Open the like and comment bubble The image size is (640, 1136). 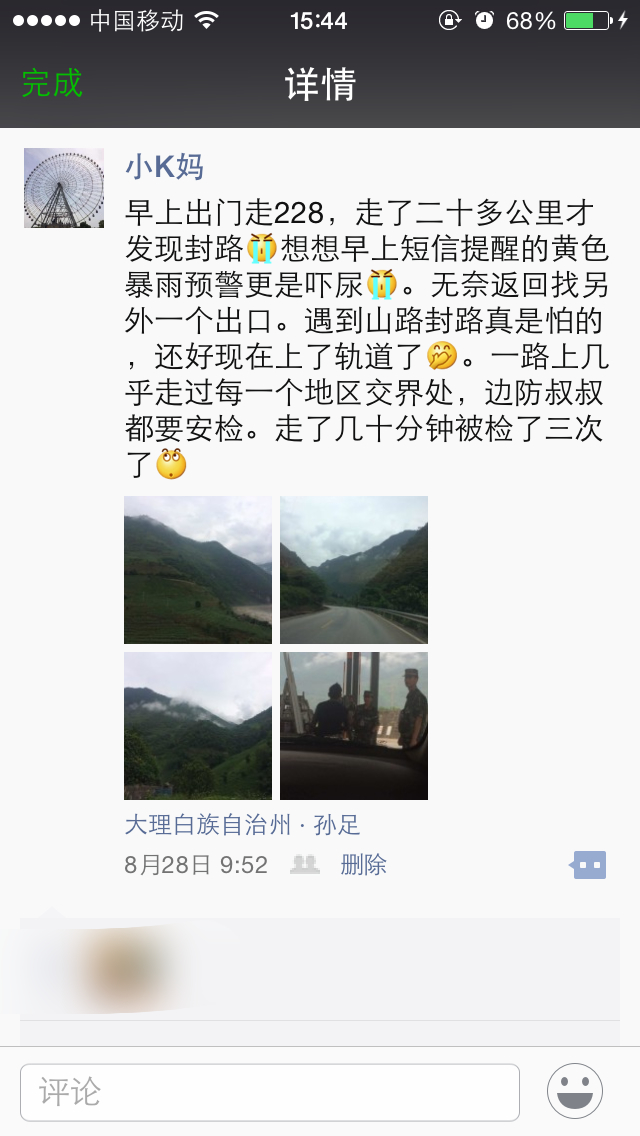tap(589, 864)
